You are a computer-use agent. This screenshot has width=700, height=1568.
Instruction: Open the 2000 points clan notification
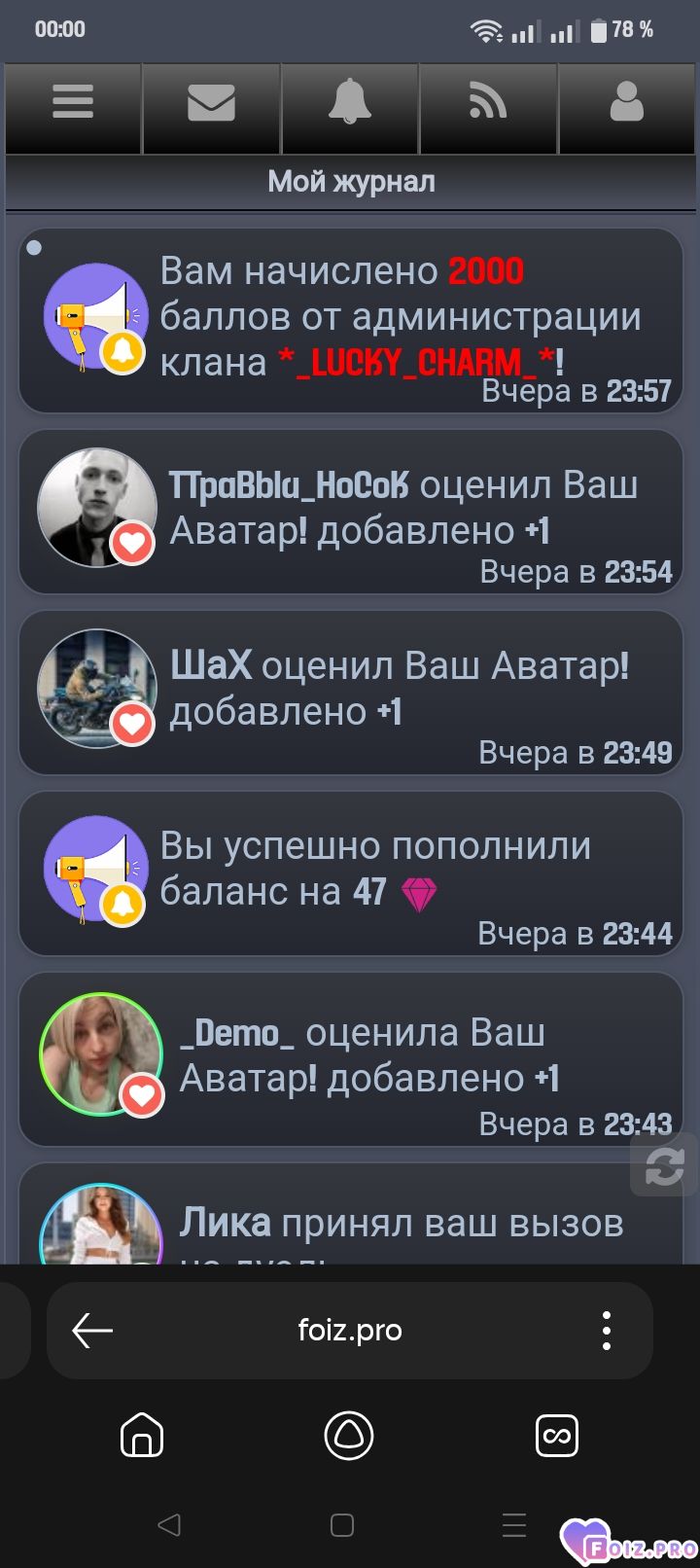click(x=350, y=321)
